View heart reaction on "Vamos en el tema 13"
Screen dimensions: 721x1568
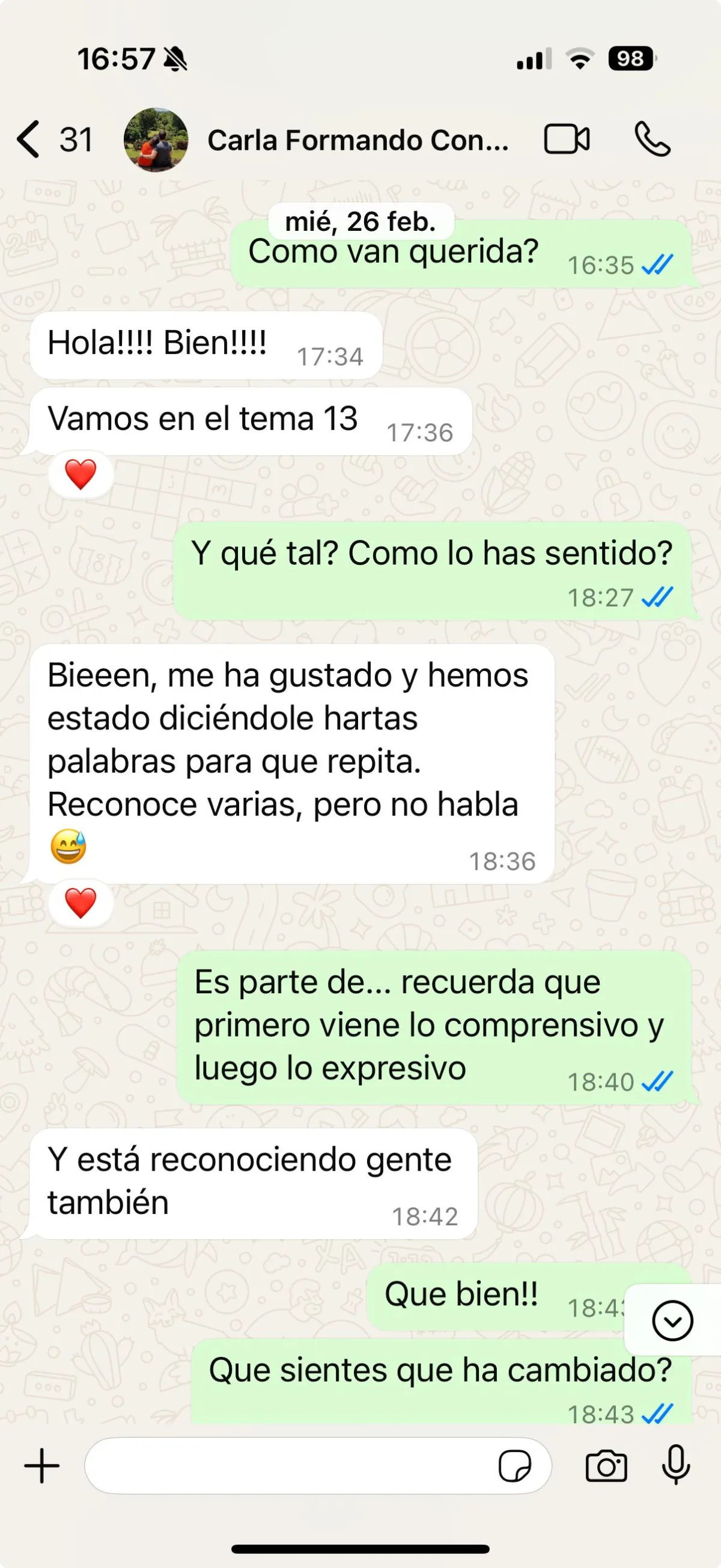tap(81, 475)
